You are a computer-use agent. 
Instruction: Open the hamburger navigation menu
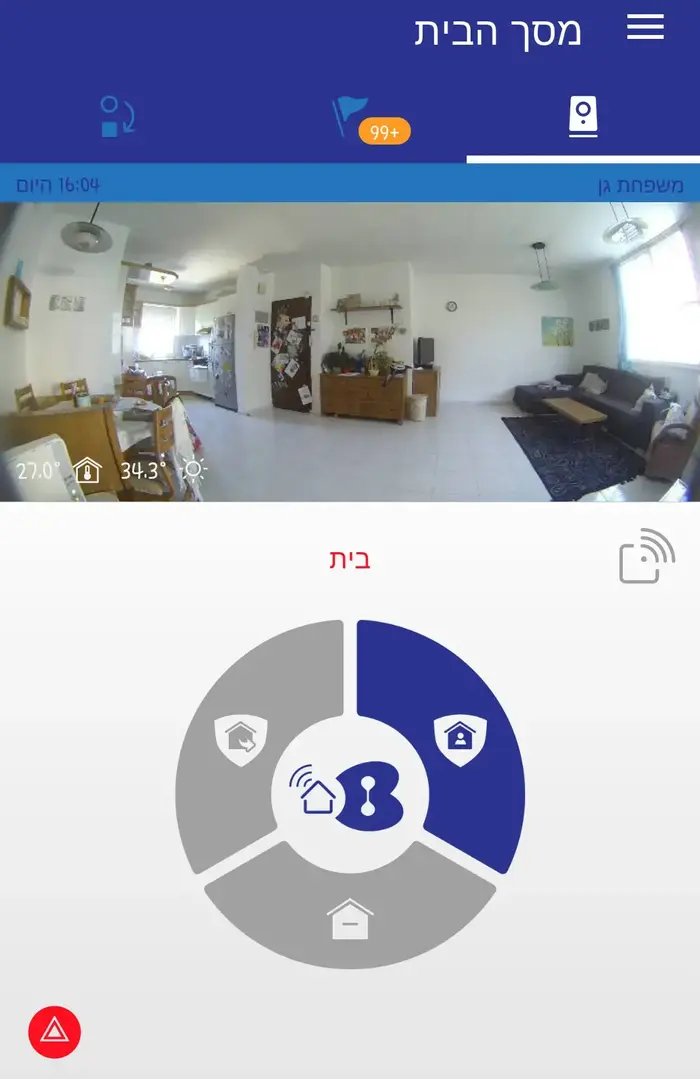click(x=645, y=28)
